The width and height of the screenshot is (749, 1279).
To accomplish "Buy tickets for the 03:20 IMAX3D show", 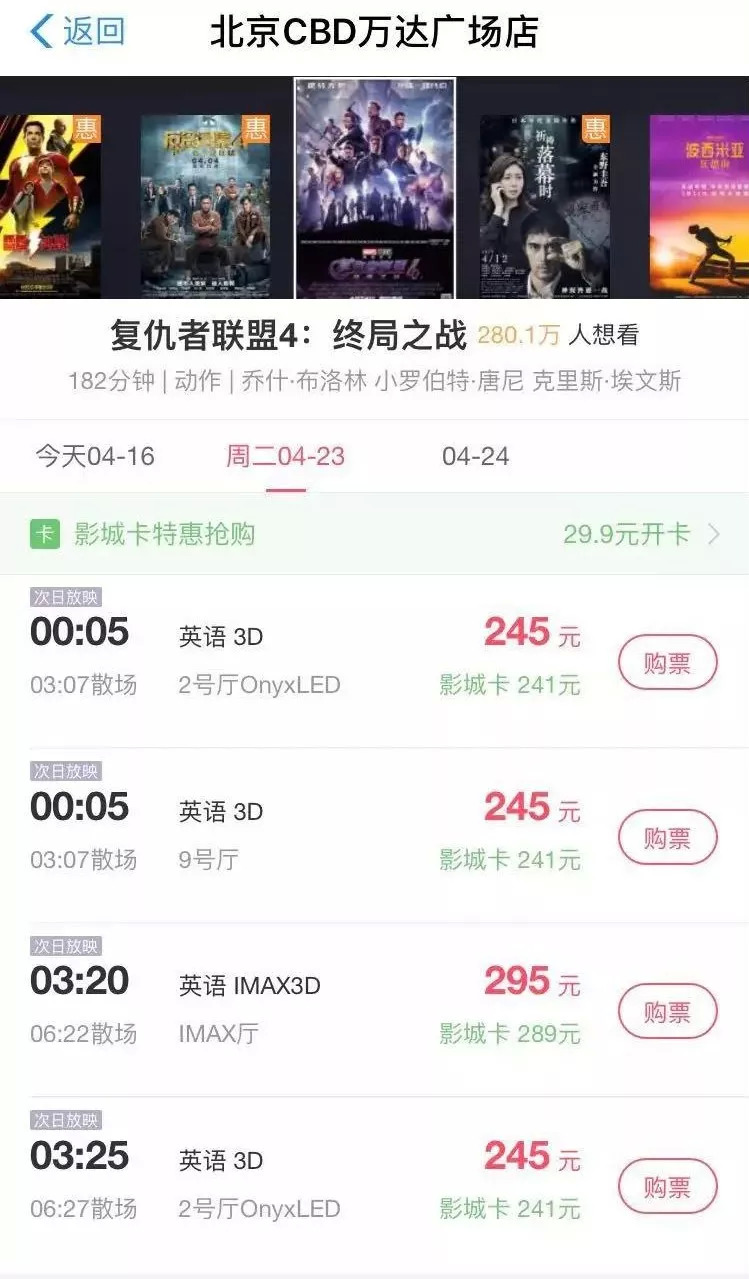I will pyautogui.click(x=667, y=1011).
